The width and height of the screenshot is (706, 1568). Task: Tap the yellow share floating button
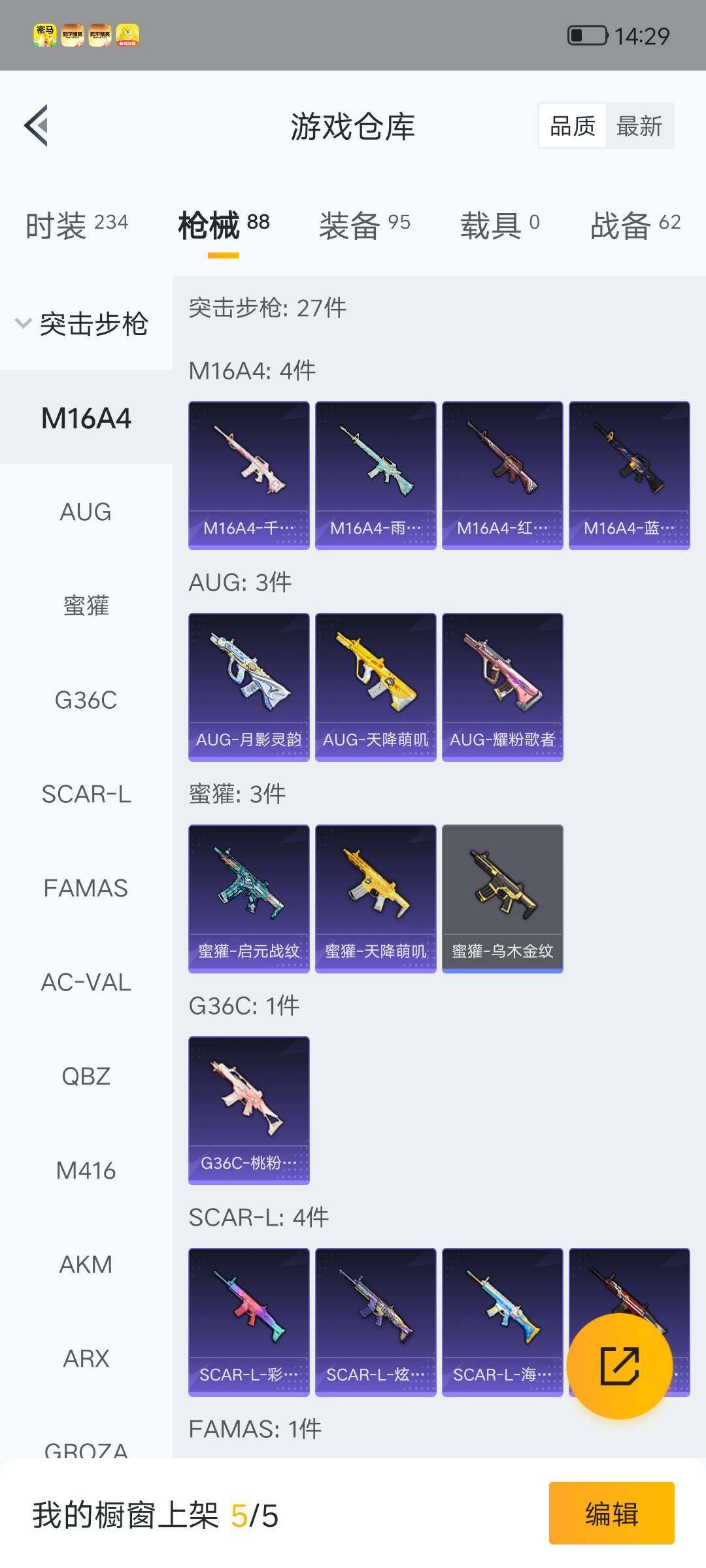(x=619, y=1366)
